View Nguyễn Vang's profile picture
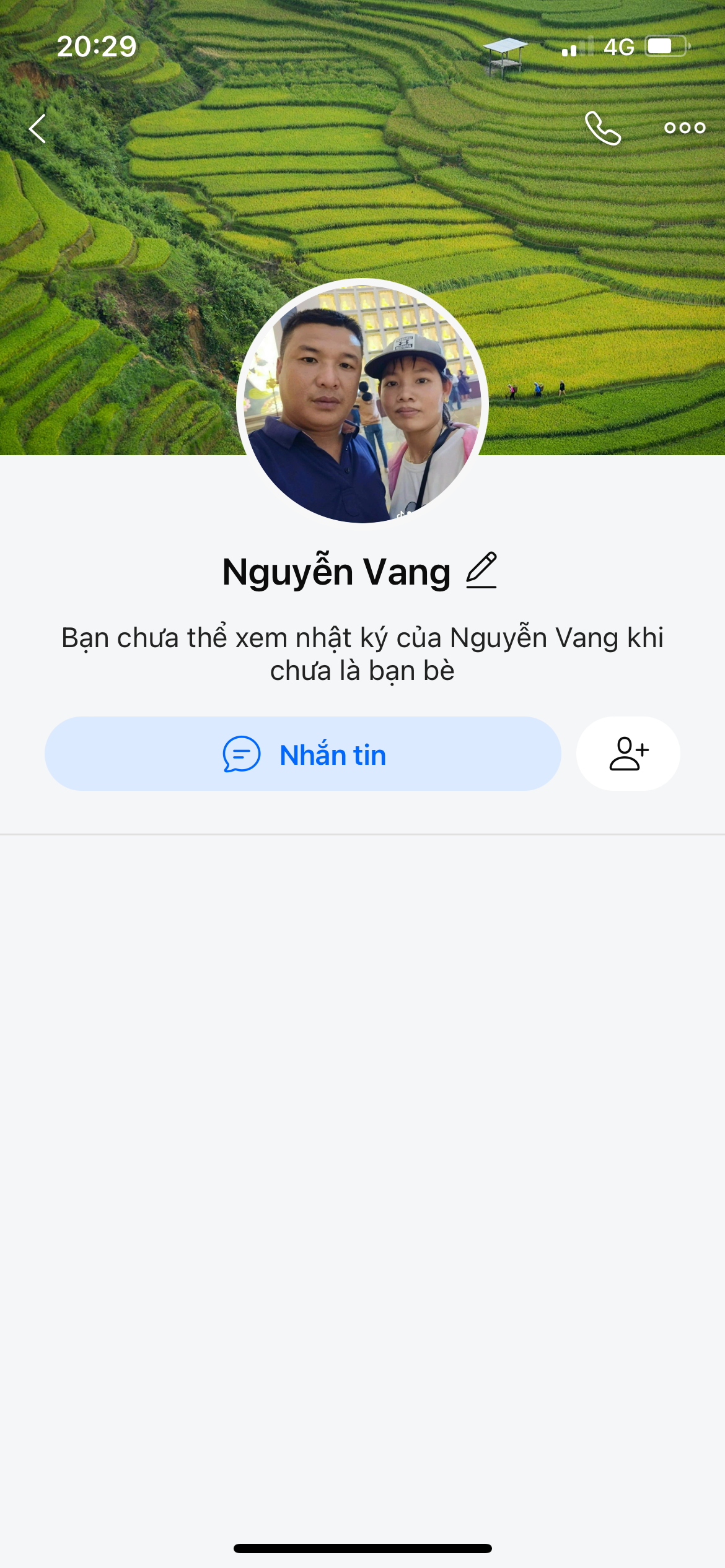Viewport: 725px width, 1568px height. click(362, 403)
